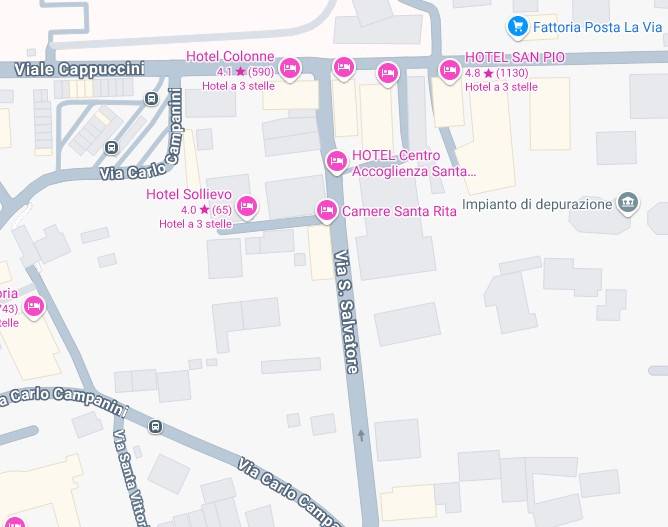
Task: Open the Fattoria Posta La Via shop pin
Action: click(517, 26)
